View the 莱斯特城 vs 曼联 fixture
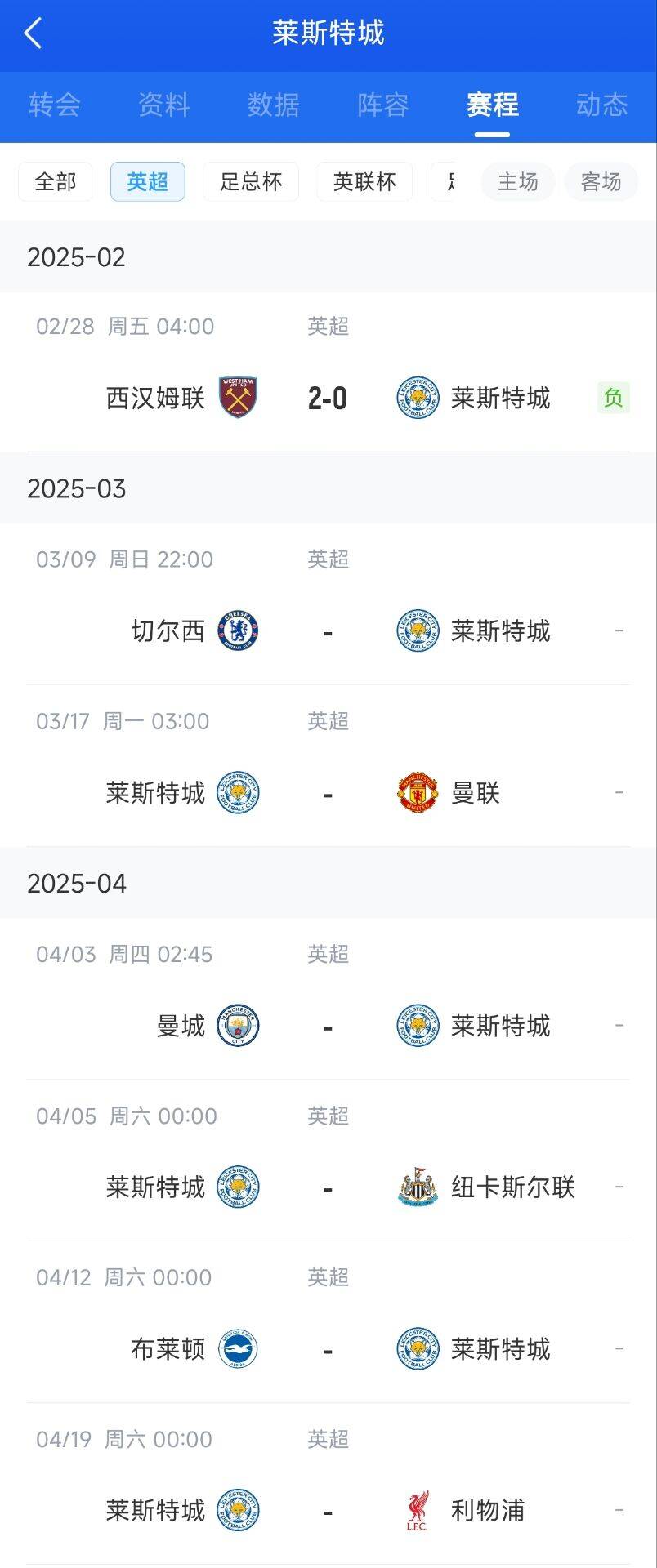 tap(328, 792)
